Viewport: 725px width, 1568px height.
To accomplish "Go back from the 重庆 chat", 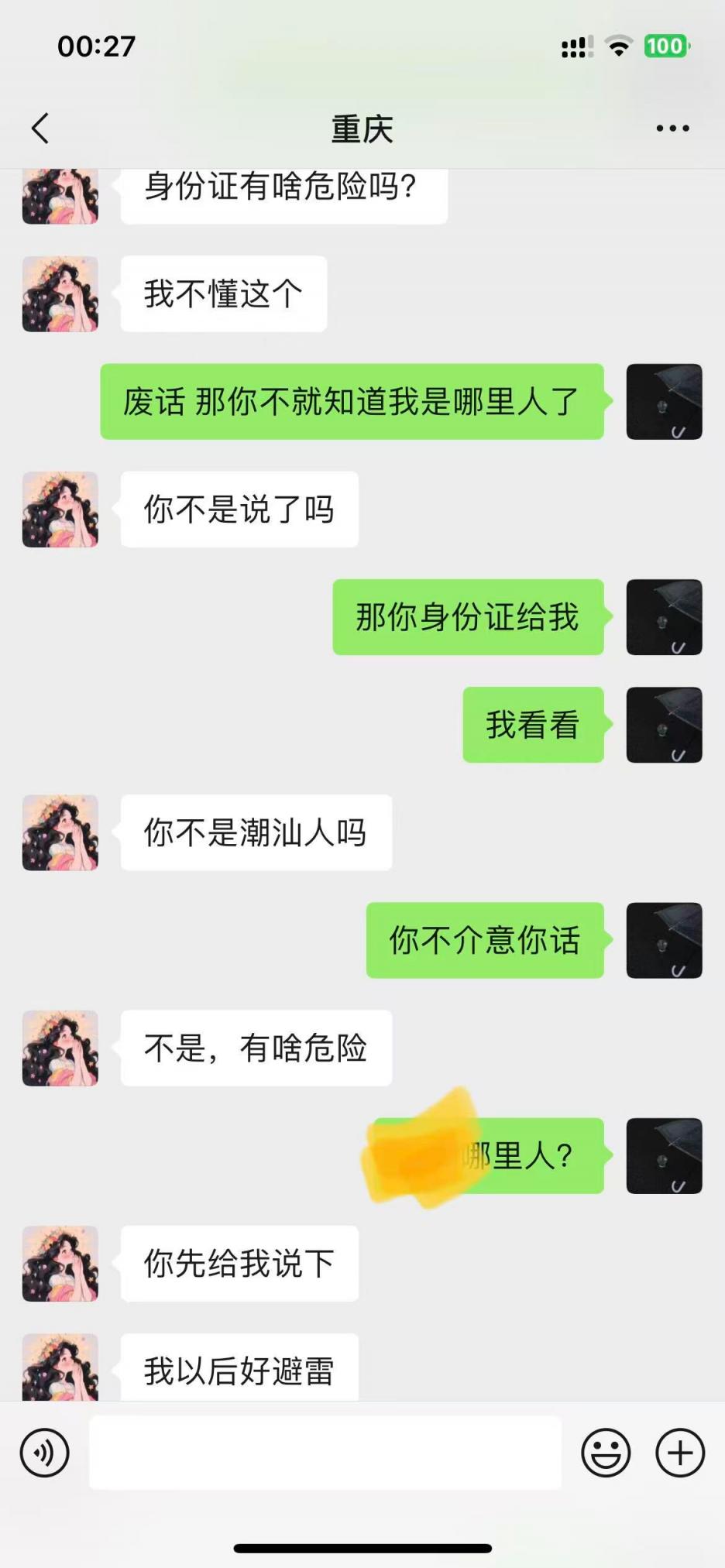I will (x=40, y=129).
